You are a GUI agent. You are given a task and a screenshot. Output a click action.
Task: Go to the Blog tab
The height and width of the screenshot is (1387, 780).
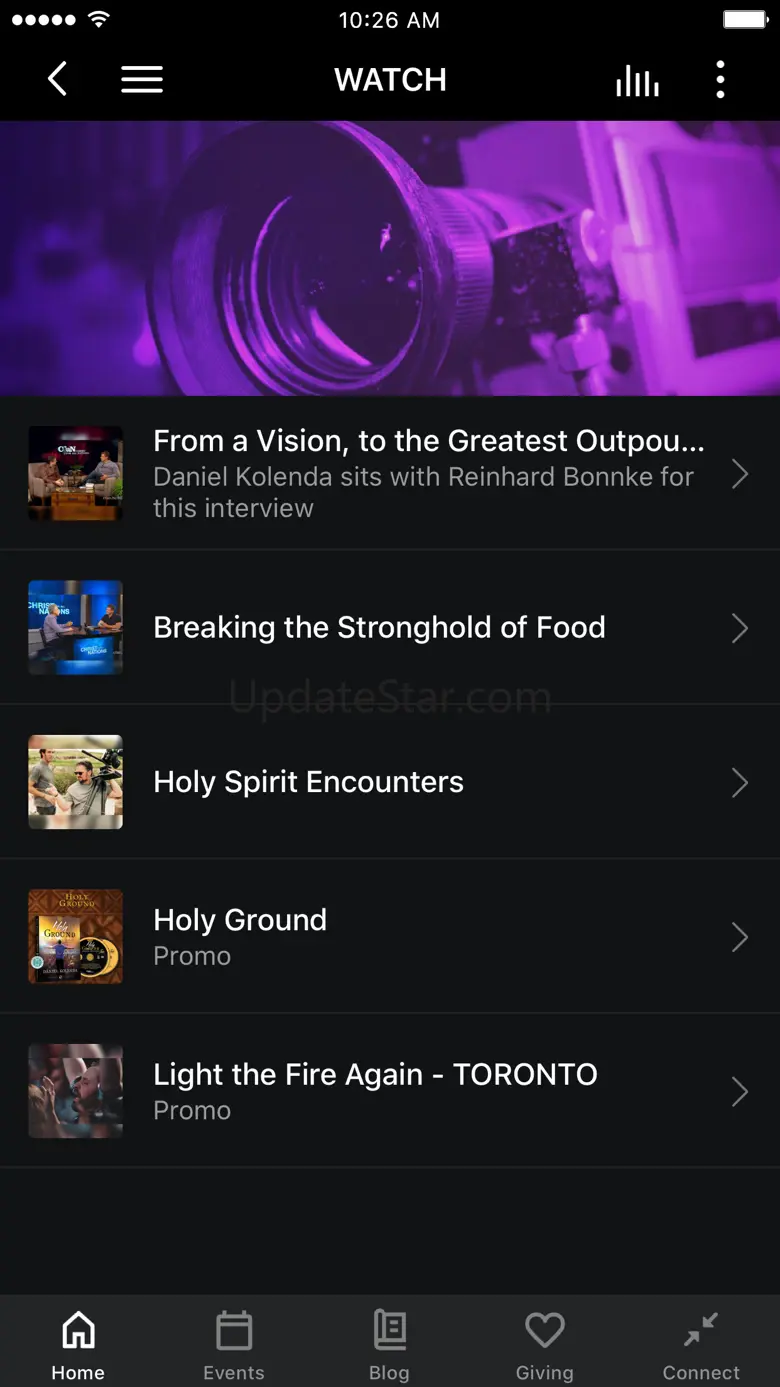pos(389,1345)
